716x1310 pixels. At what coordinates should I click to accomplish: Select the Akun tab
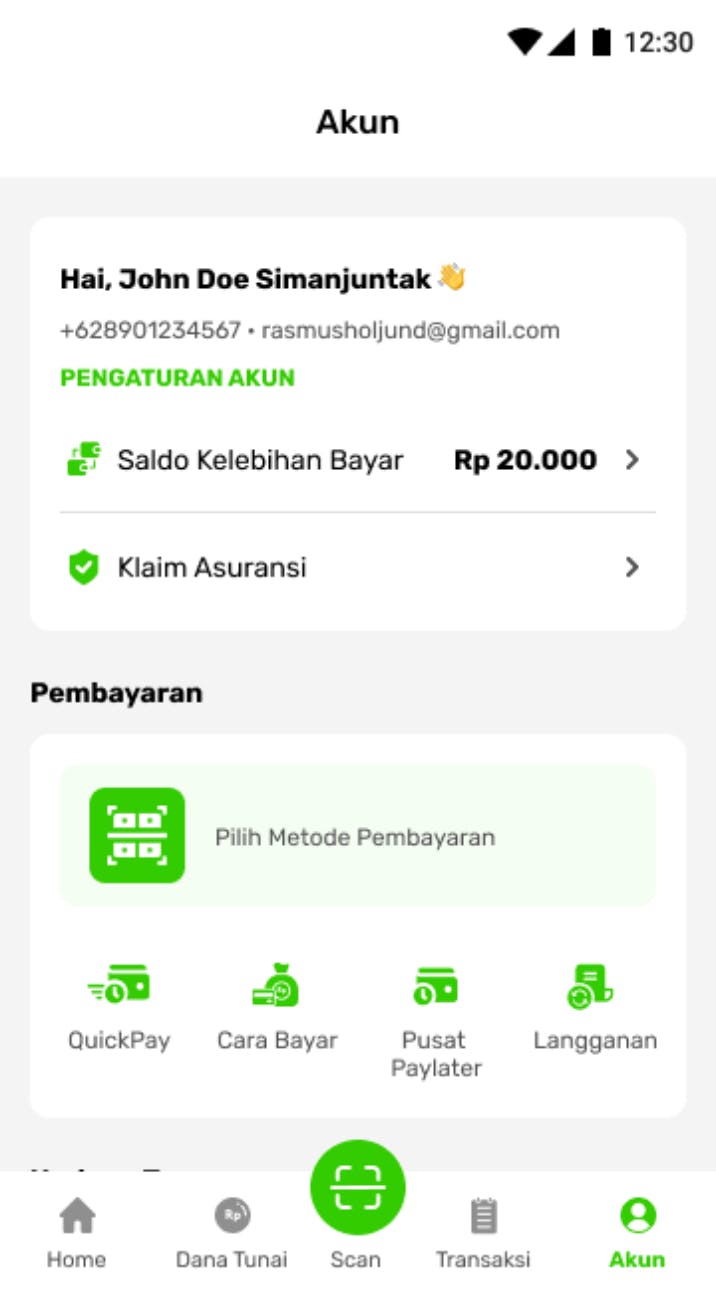coord(637,1234)
